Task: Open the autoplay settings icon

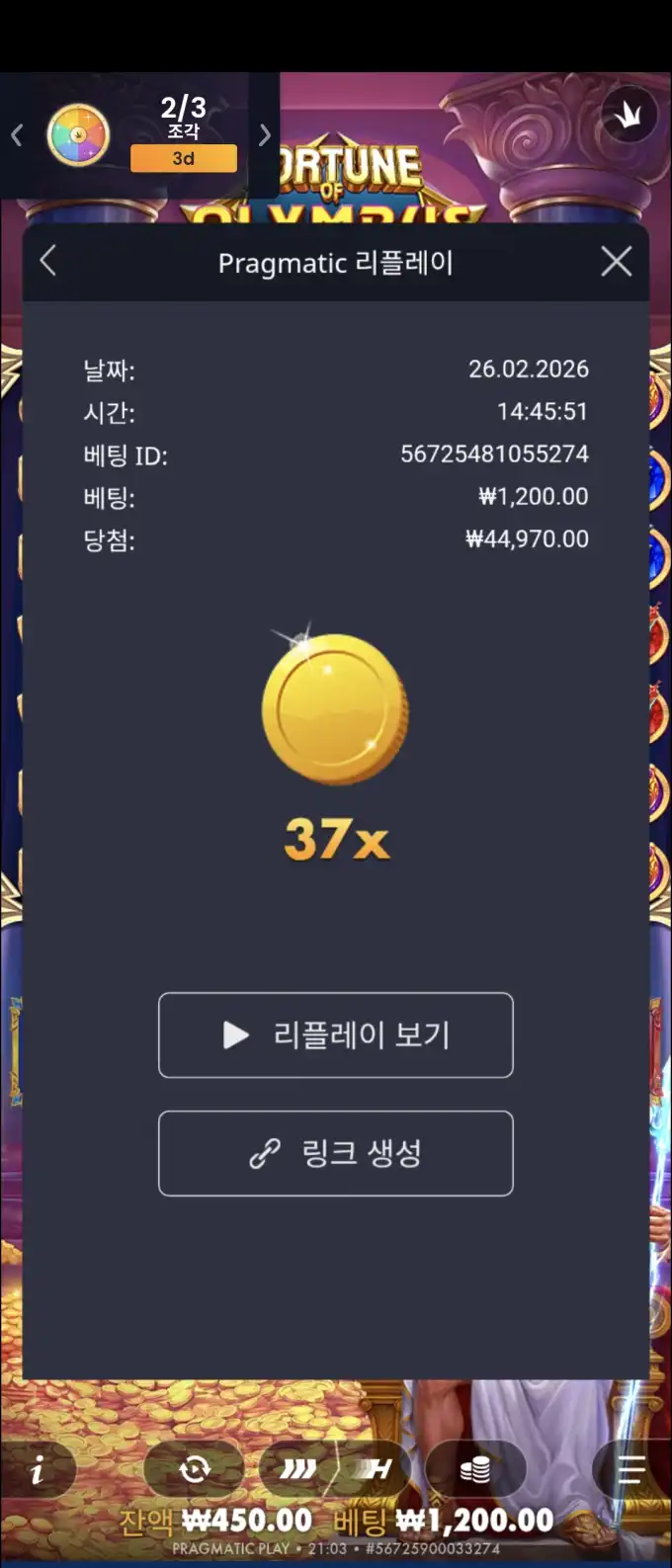Action: 194,1469
